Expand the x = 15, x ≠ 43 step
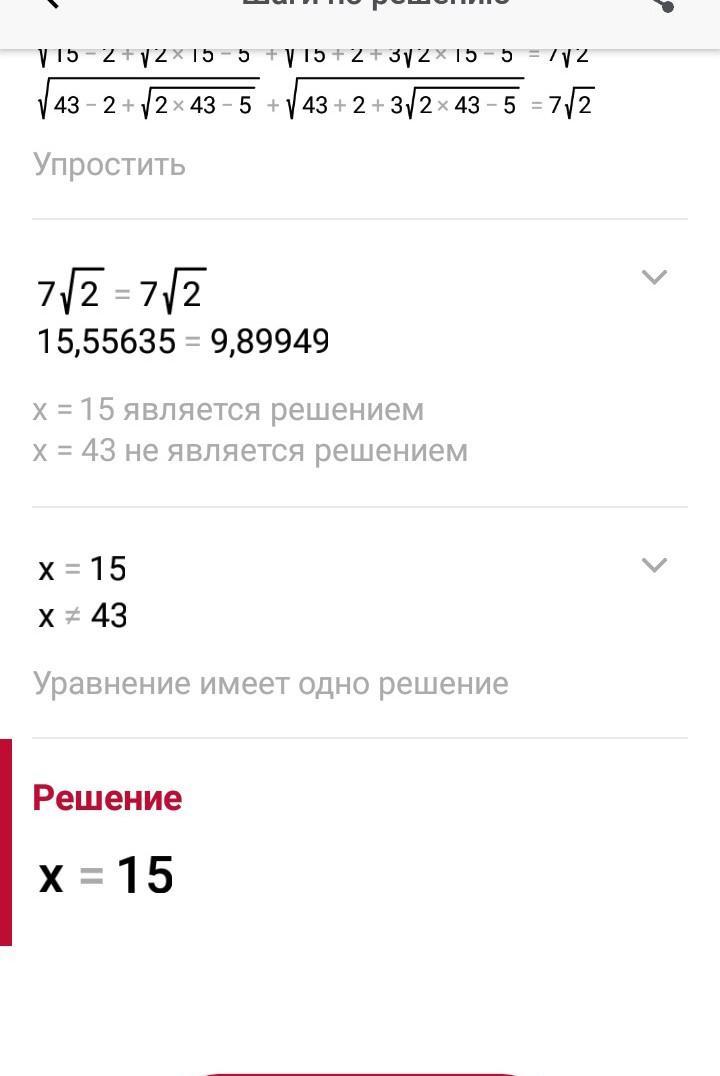The image size is (720, 1076). (653, 565)
